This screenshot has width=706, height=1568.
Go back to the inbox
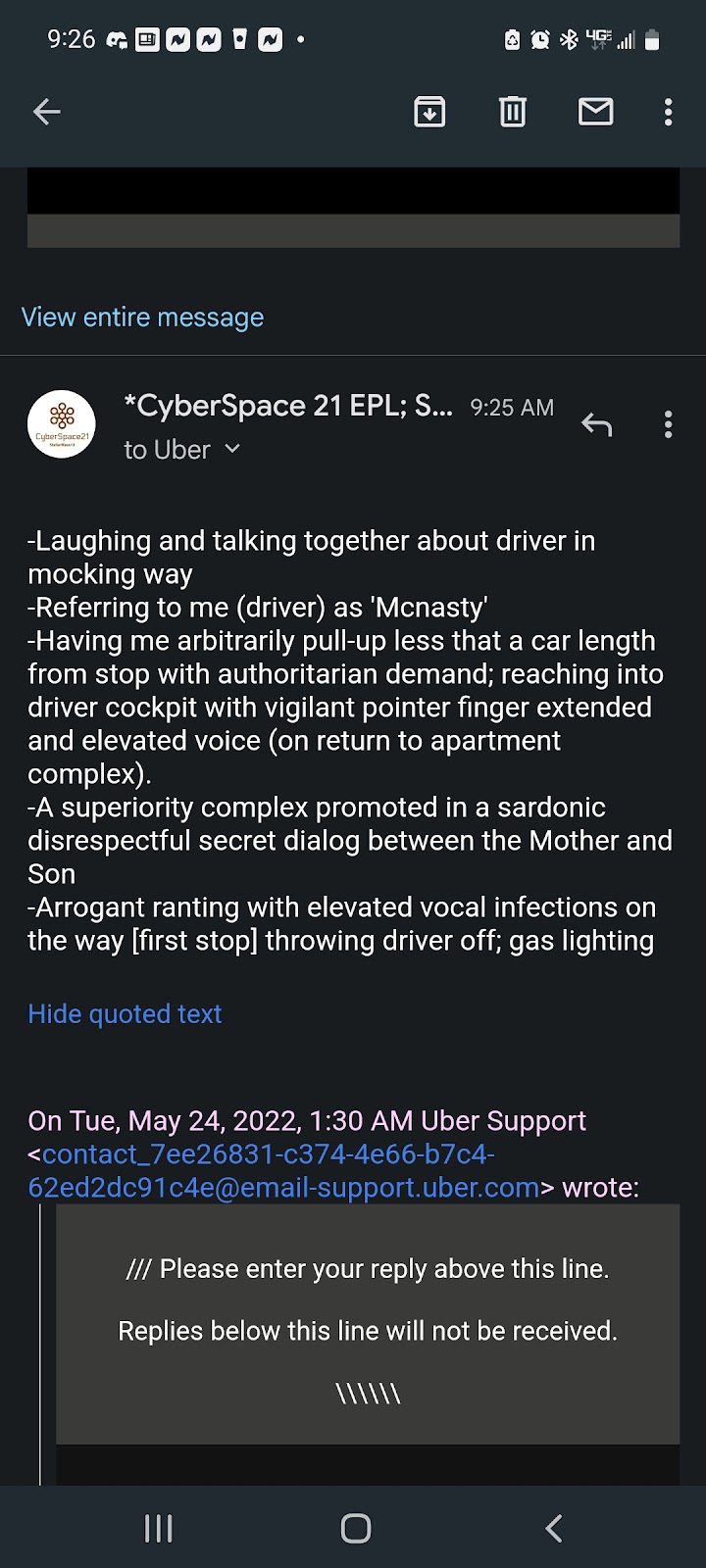click(47, 112)
